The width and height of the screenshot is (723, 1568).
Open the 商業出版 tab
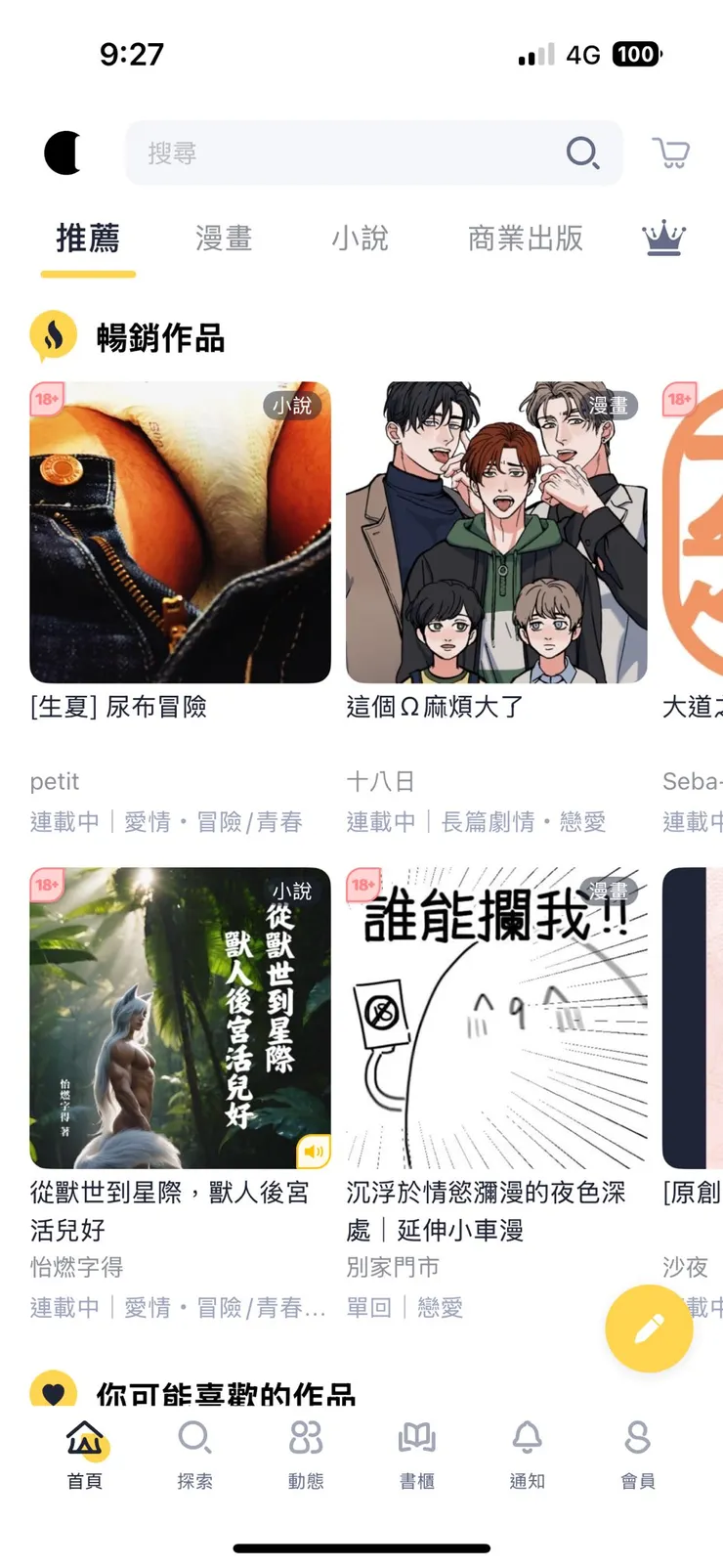click(526, 240)
